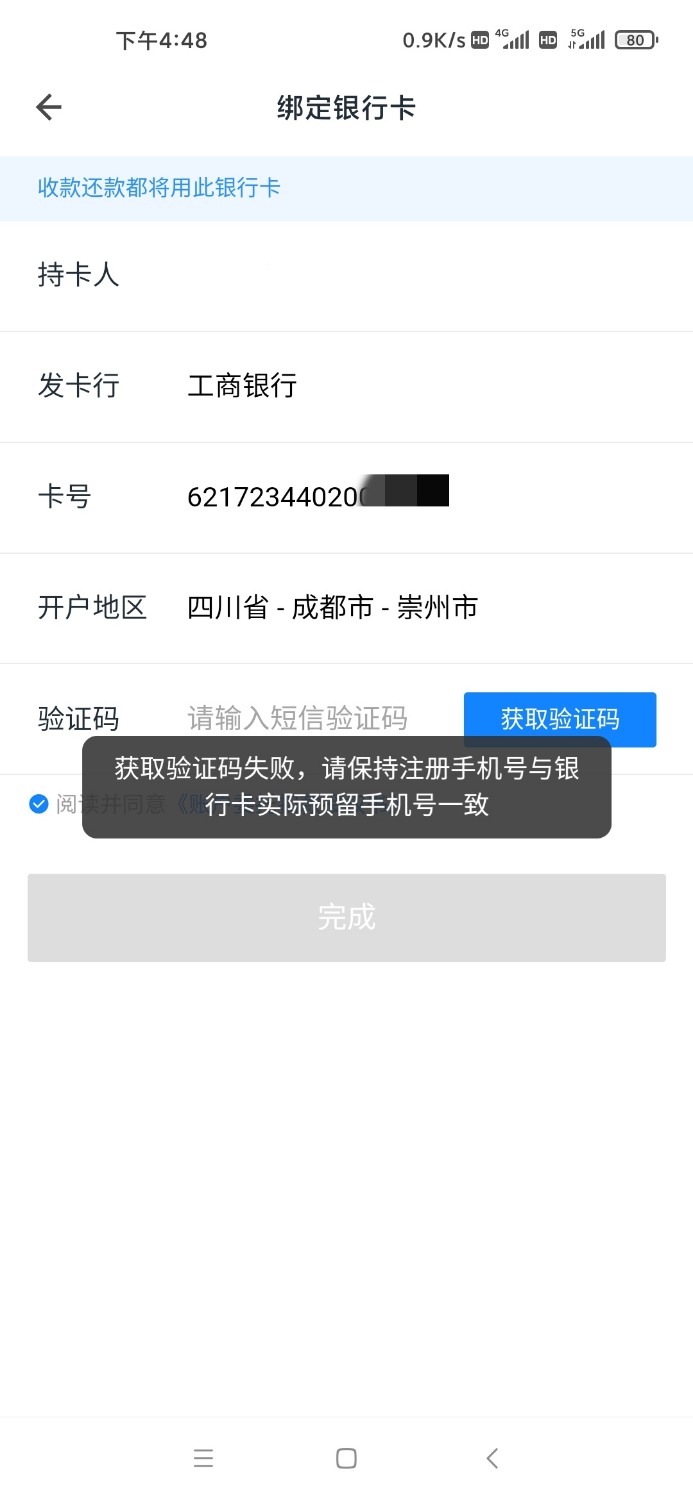Tap the 完成 button

346,917
